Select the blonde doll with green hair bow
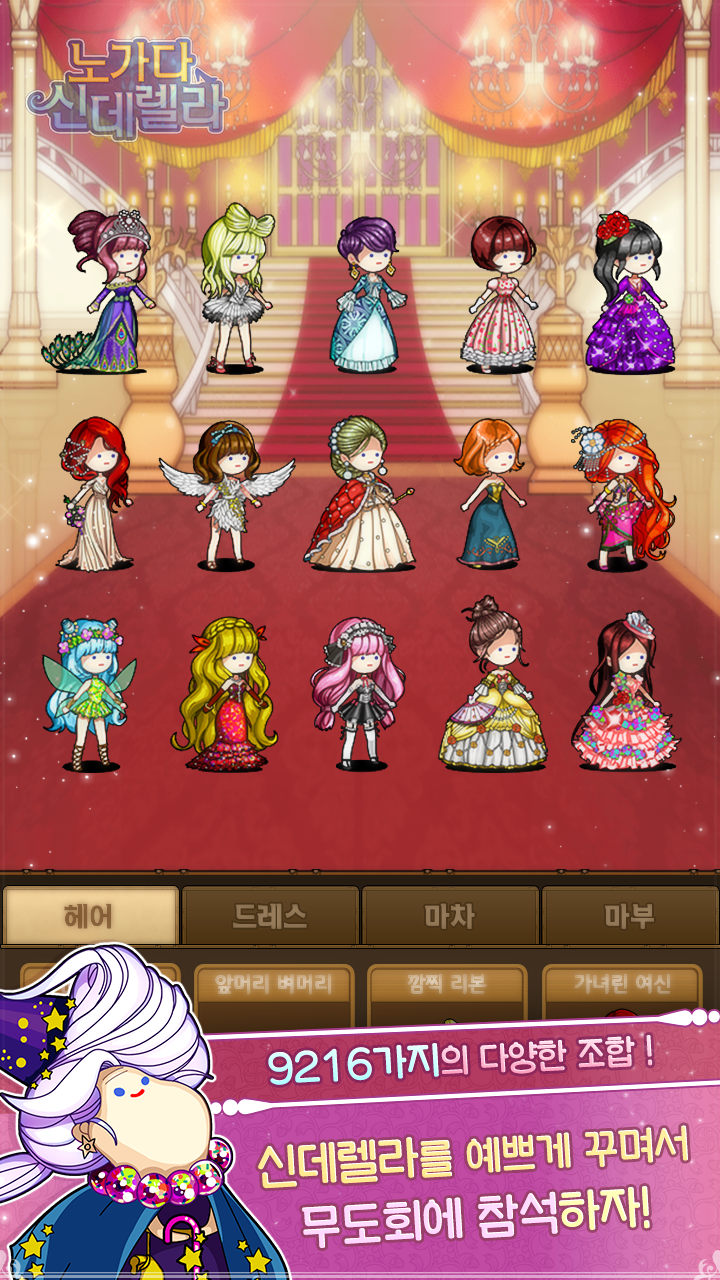 238,290
